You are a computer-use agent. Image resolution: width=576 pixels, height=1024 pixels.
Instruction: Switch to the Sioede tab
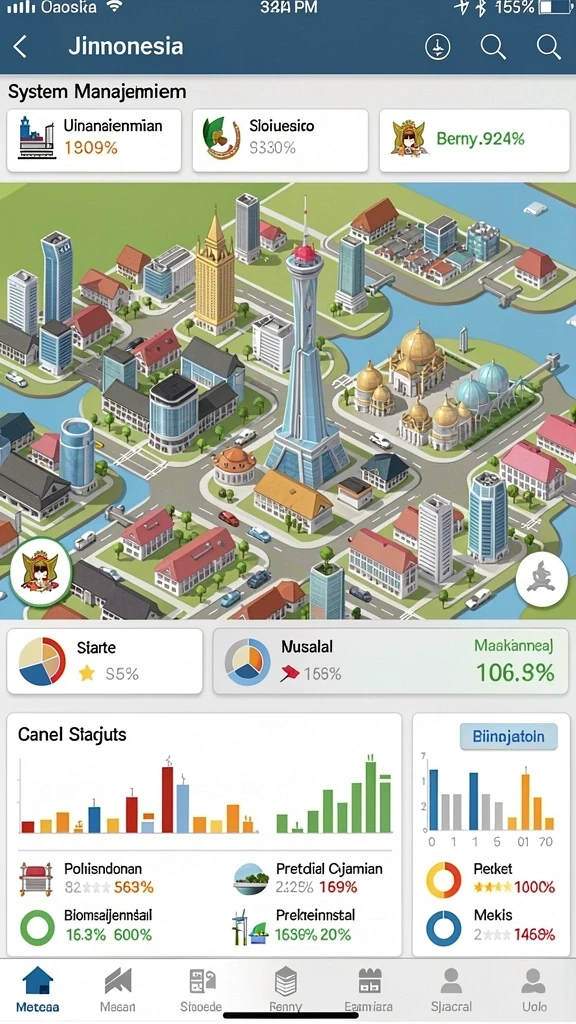pos(201,989)
